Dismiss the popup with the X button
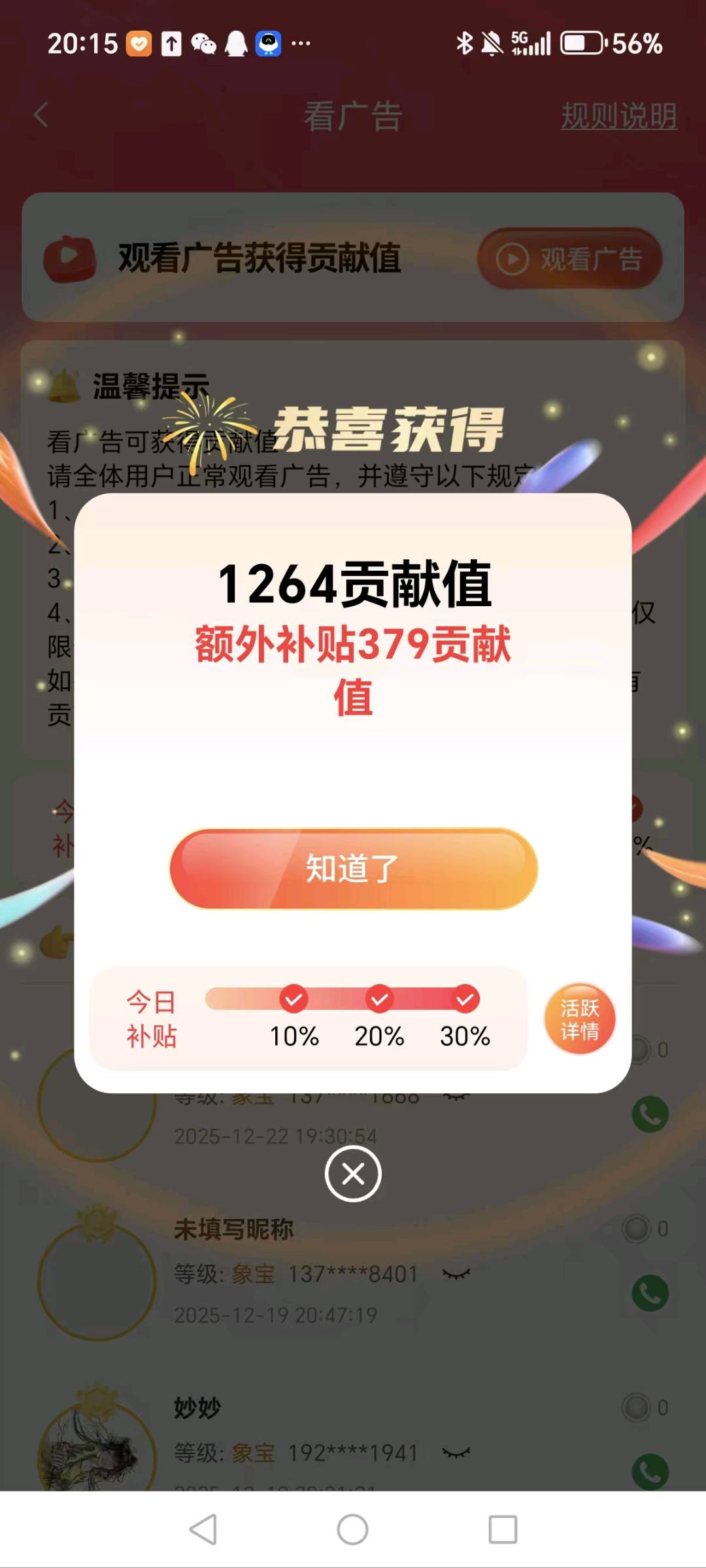 352,1174
